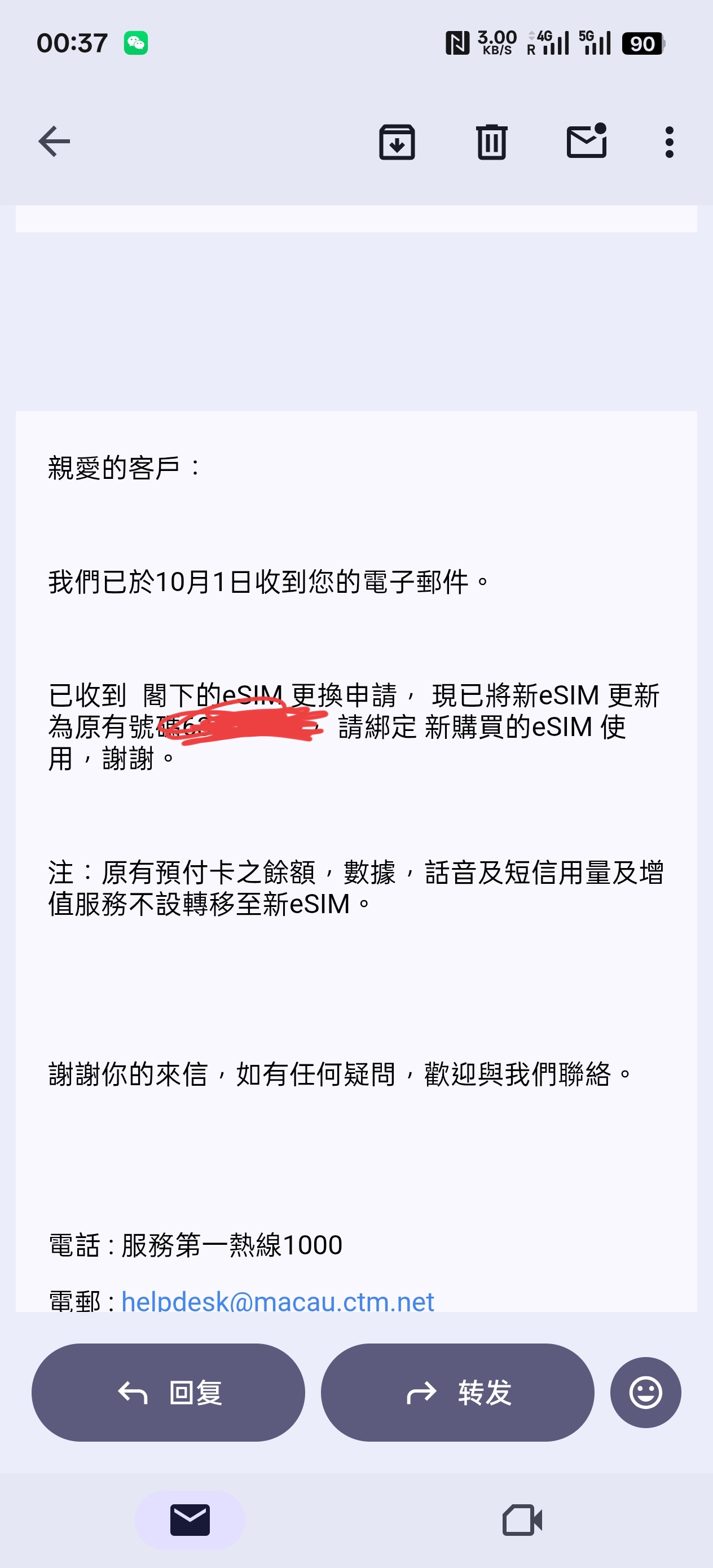Delete this email

click(491, 142)
